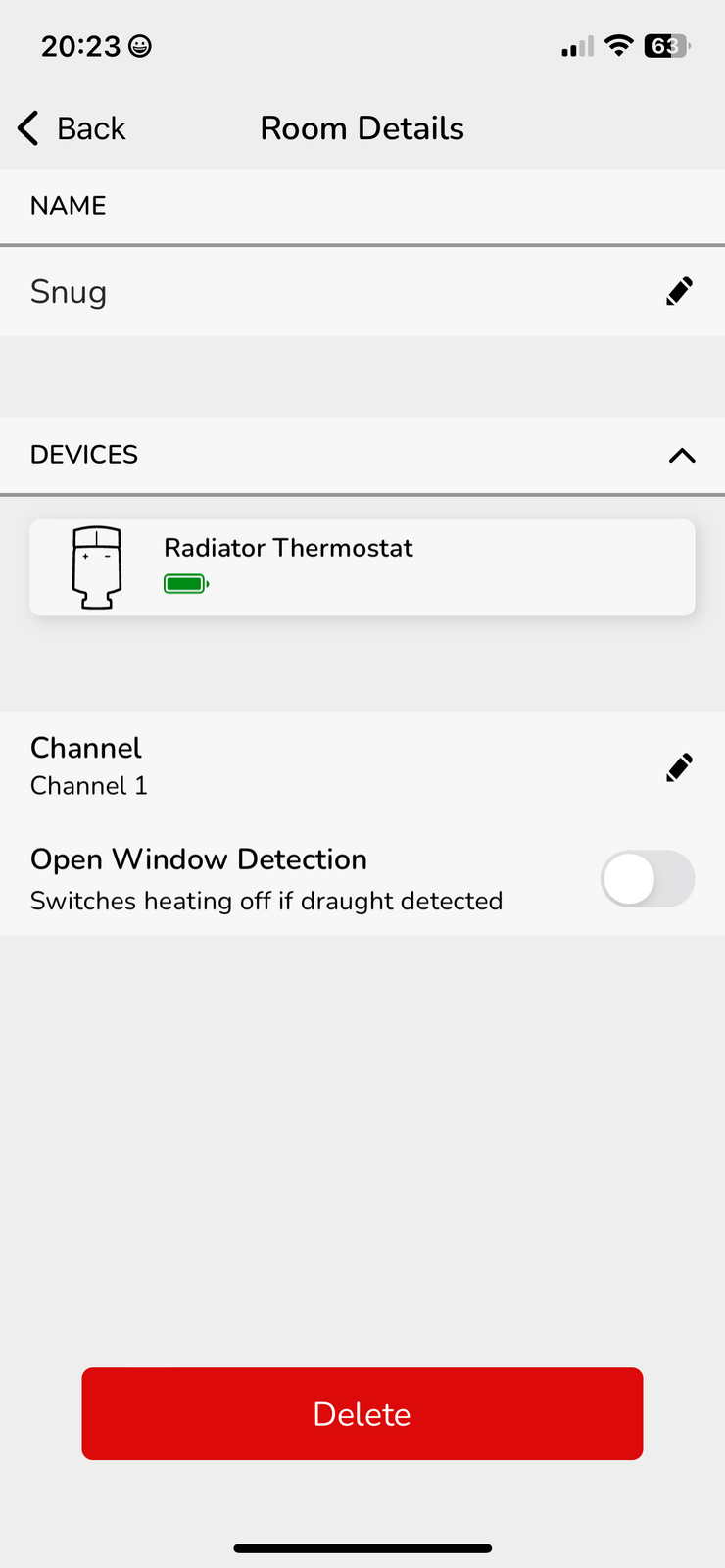Edit the Channel setting
Viewport: 725px width, 1568px height.
[x=679, y=766]
